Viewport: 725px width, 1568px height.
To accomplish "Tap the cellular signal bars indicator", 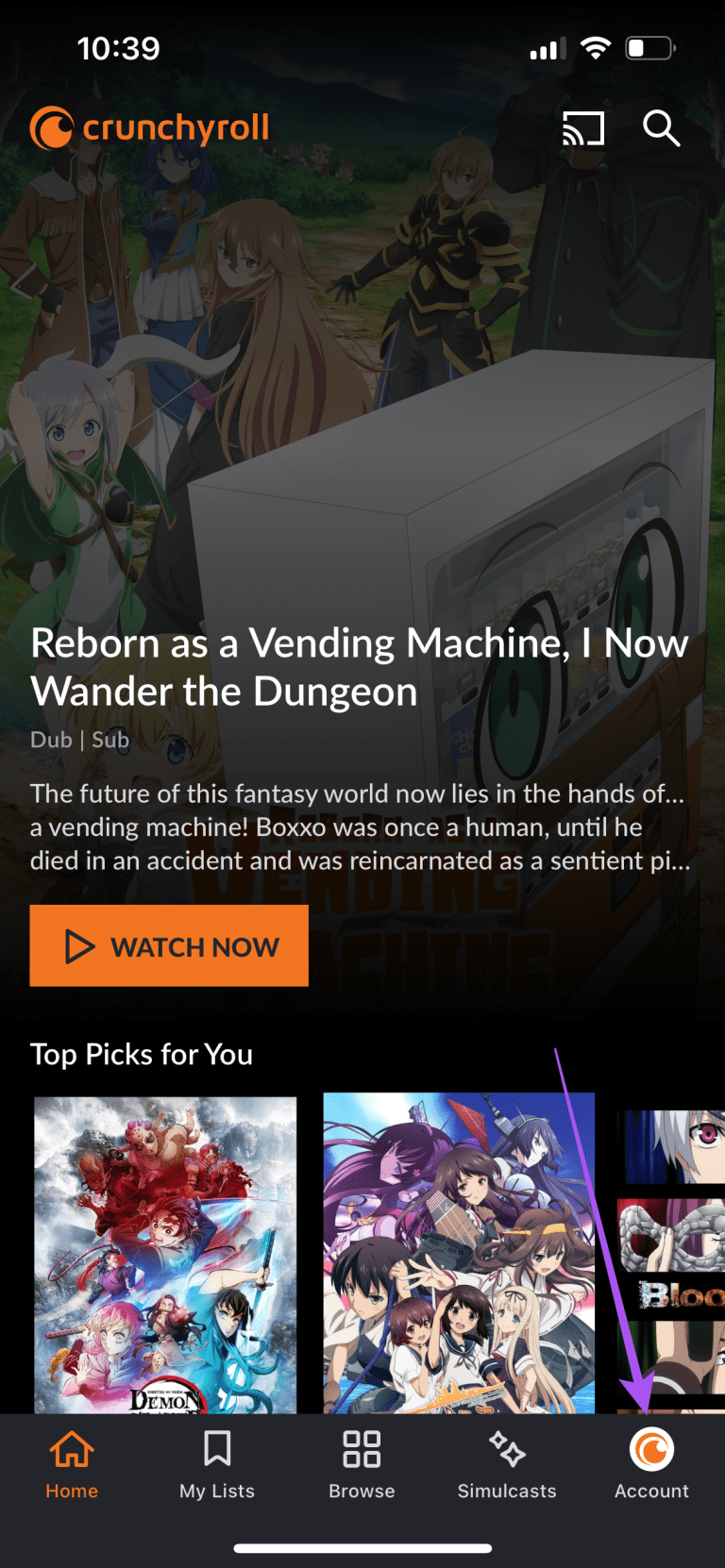I will tap(548, 47).
